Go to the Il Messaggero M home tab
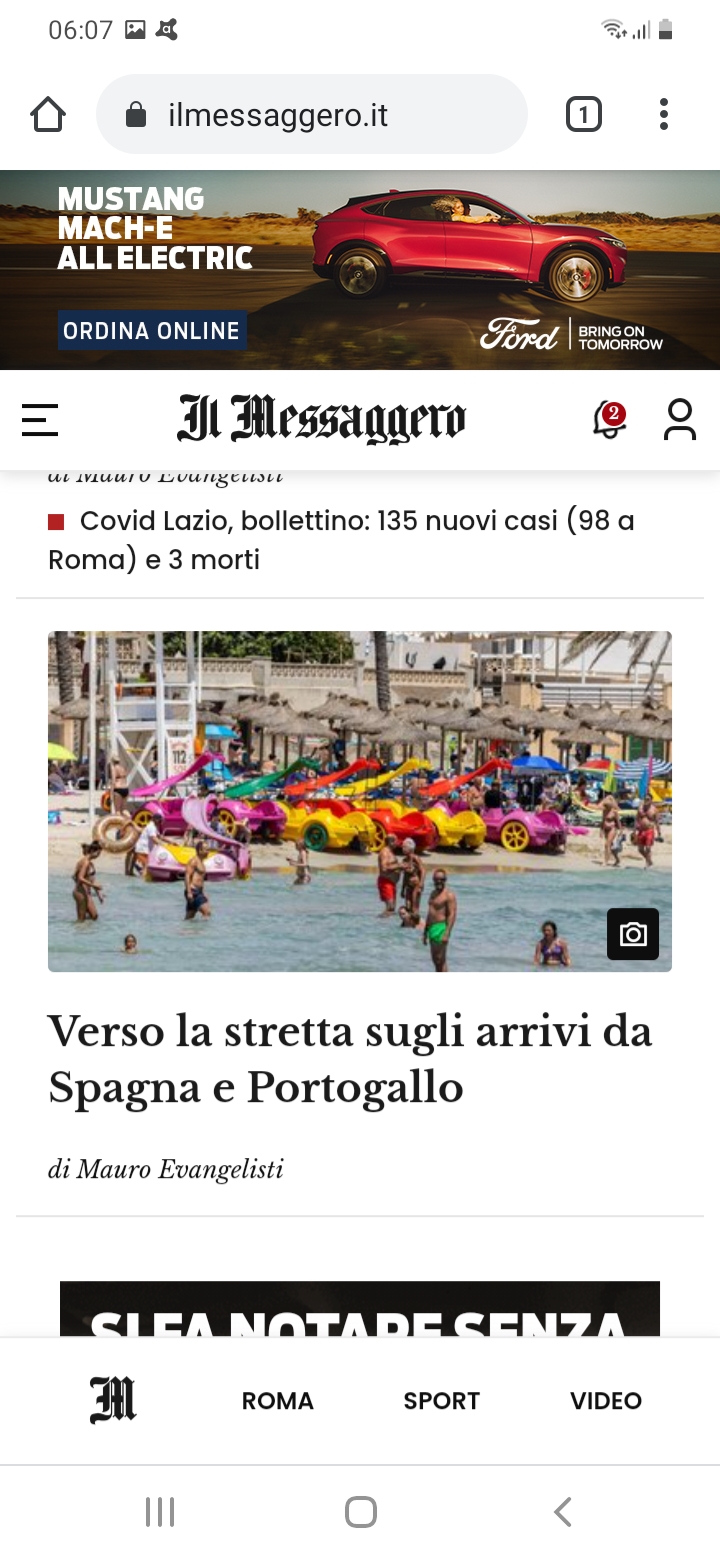This screenshot has width=720, height=1560. [x=113, y=1400]
